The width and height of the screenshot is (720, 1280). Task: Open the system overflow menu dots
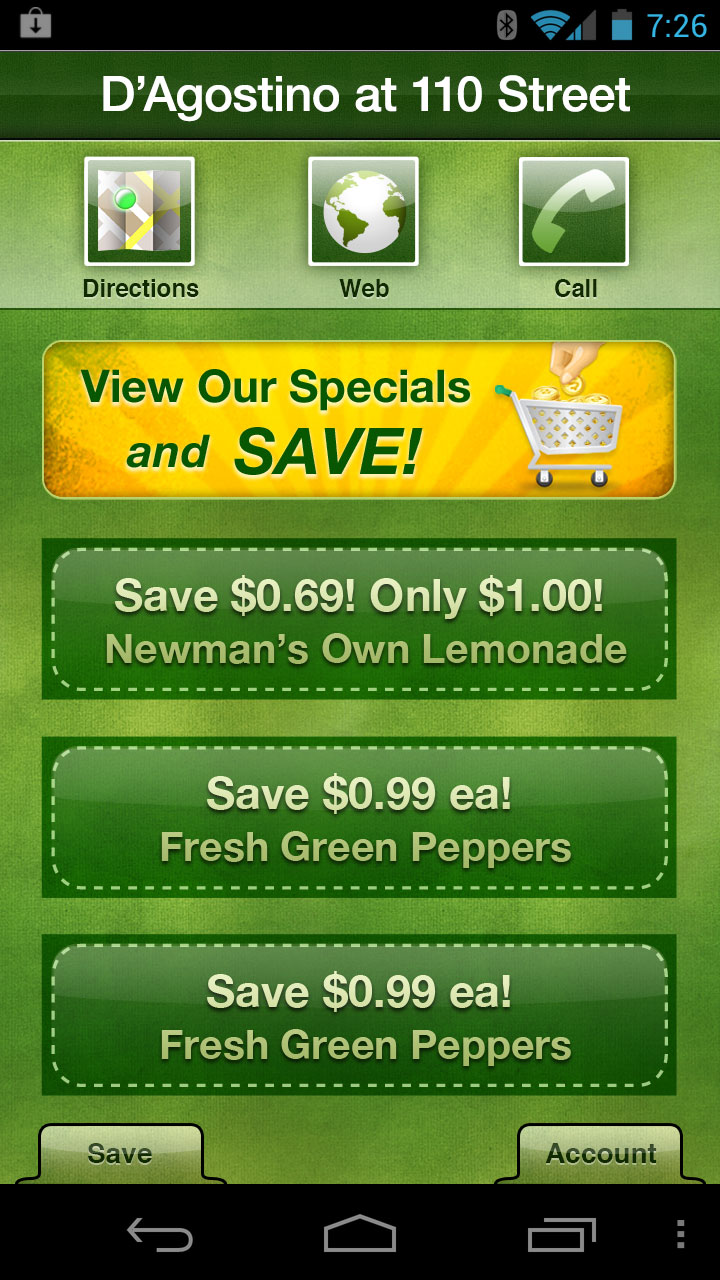681,1235
